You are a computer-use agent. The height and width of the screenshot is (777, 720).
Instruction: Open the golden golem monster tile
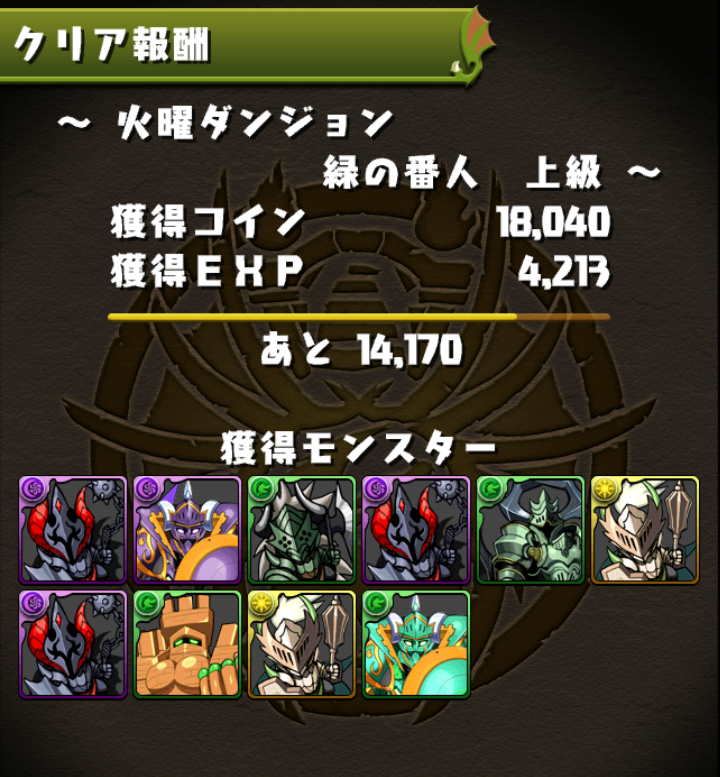coord(187,644)
